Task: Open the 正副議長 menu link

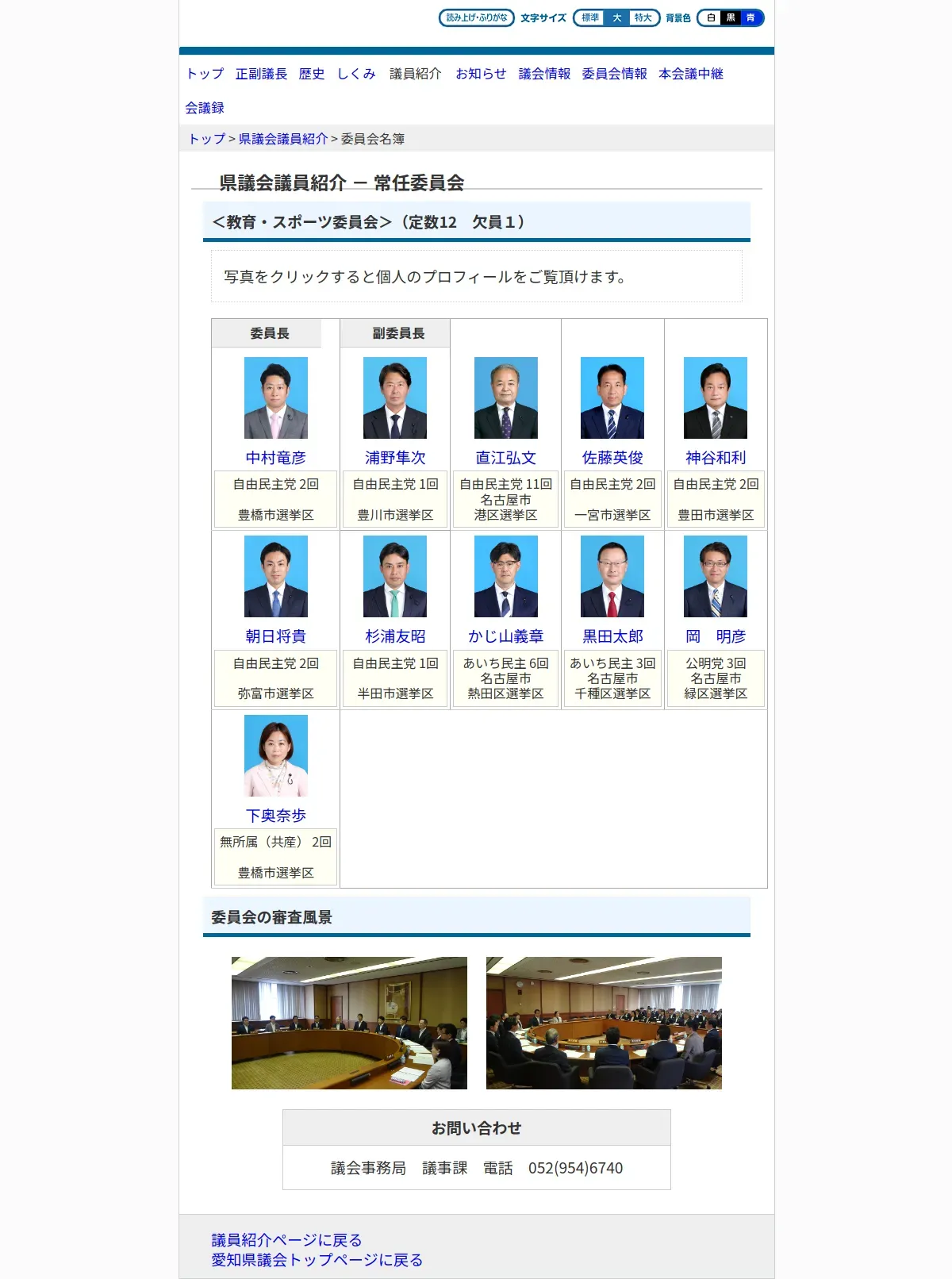Action: (261, 74)
